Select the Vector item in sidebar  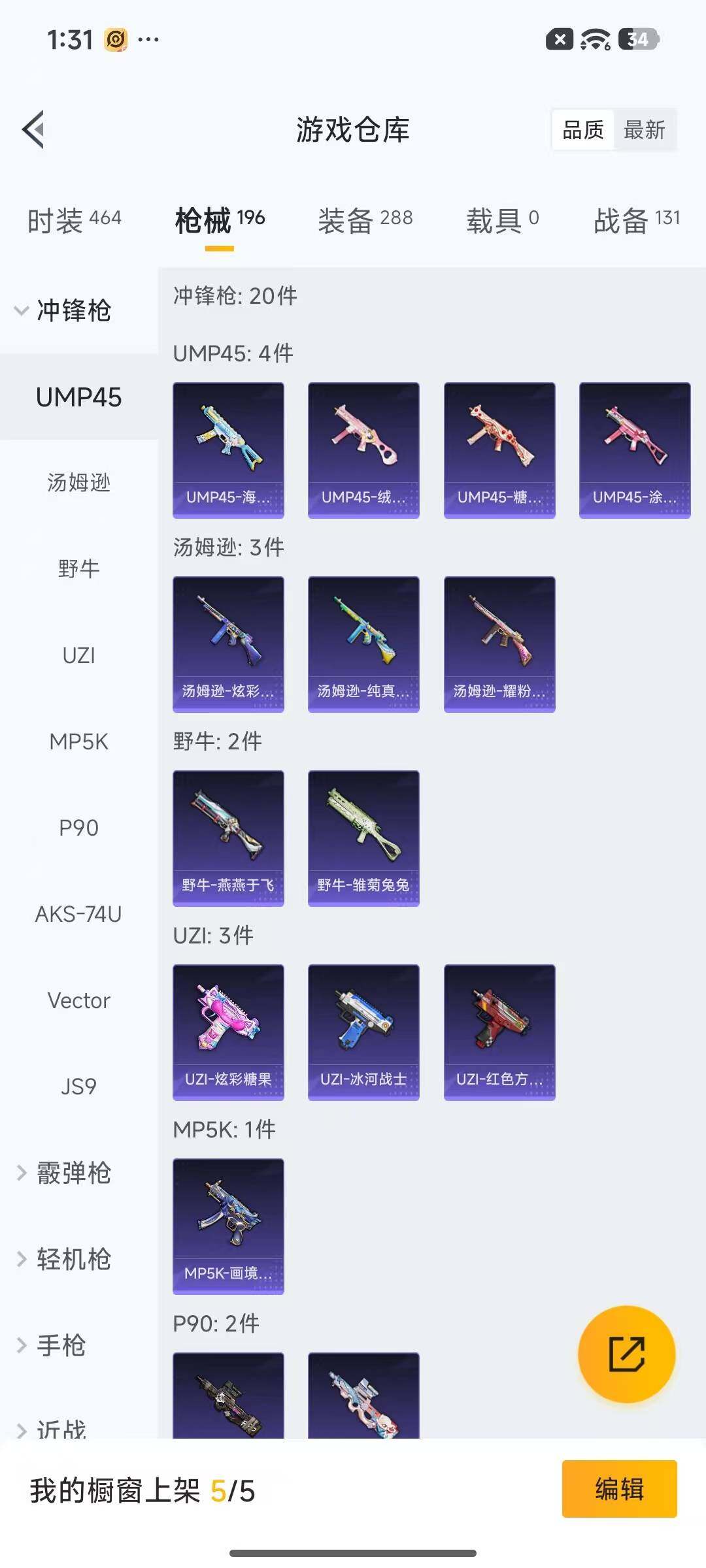[x=78, y=1000]
